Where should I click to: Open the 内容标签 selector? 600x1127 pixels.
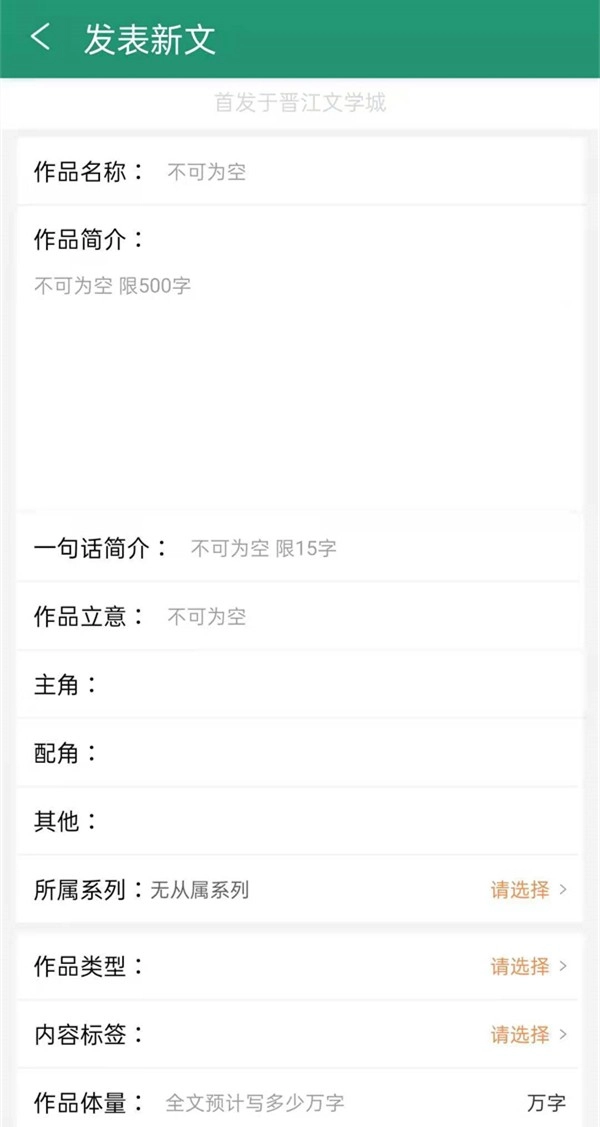(528, 1034)
